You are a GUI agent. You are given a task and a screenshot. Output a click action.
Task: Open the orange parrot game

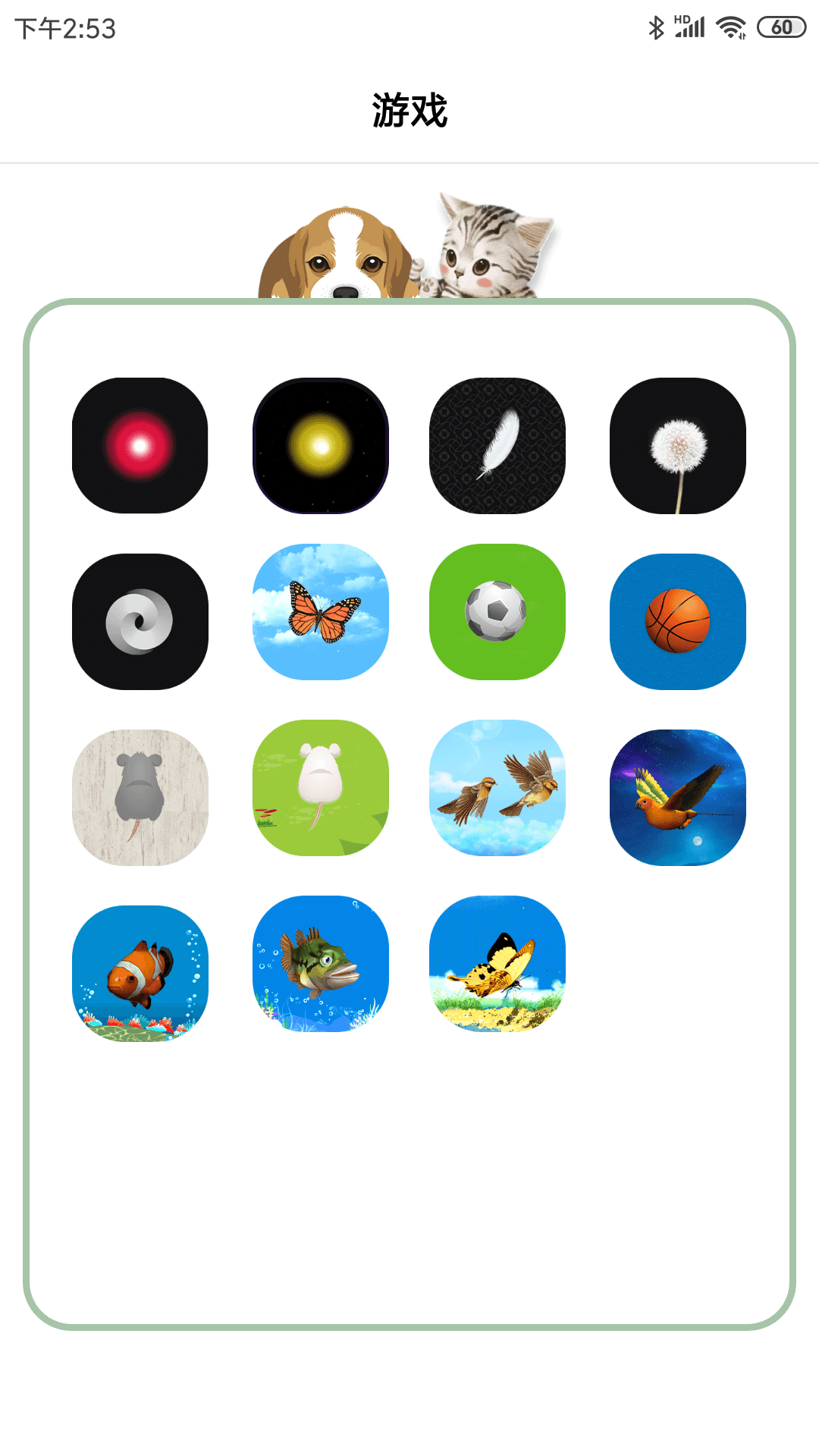click(x=678, y=798)
